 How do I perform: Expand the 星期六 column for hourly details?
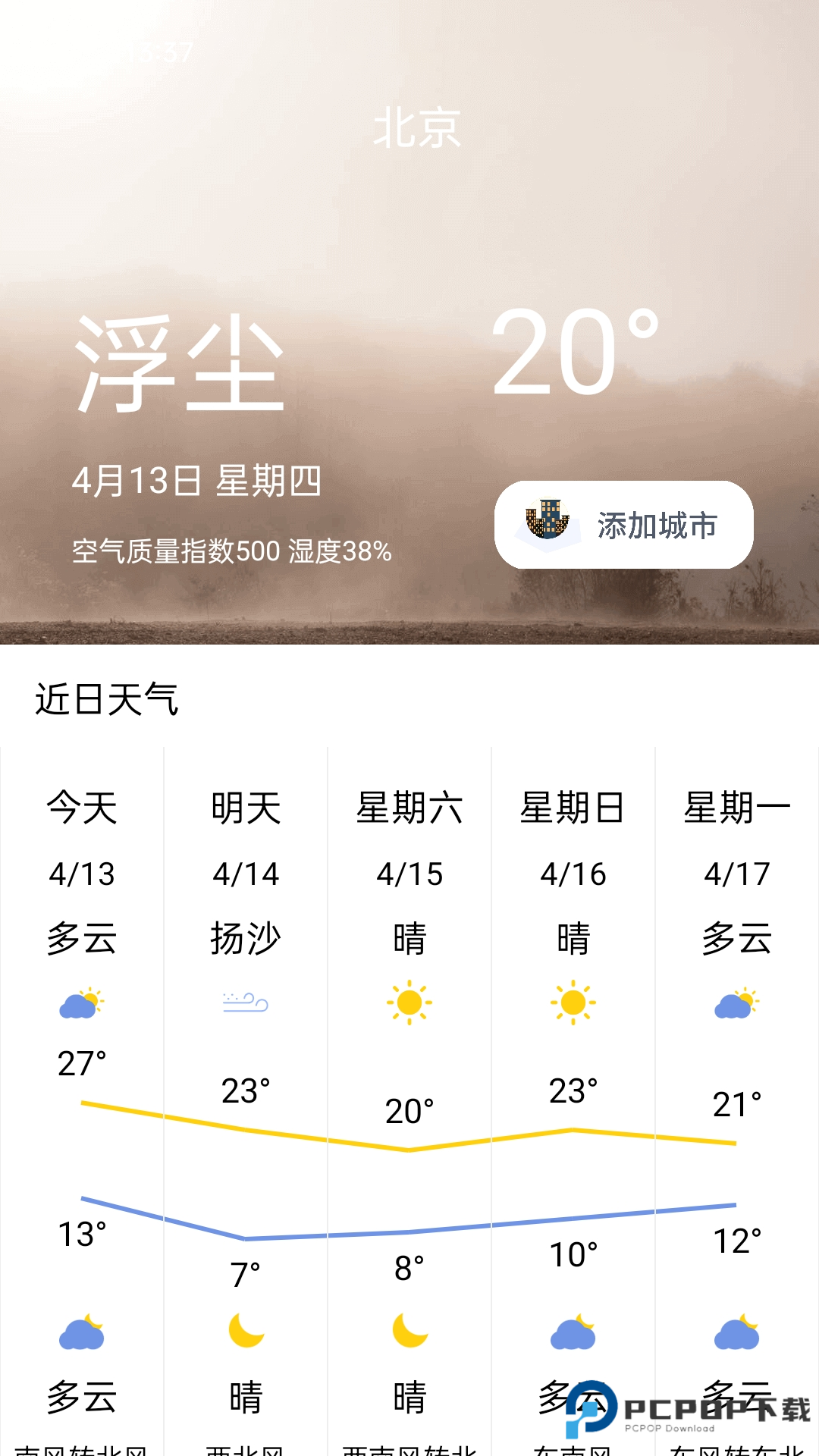409,808
